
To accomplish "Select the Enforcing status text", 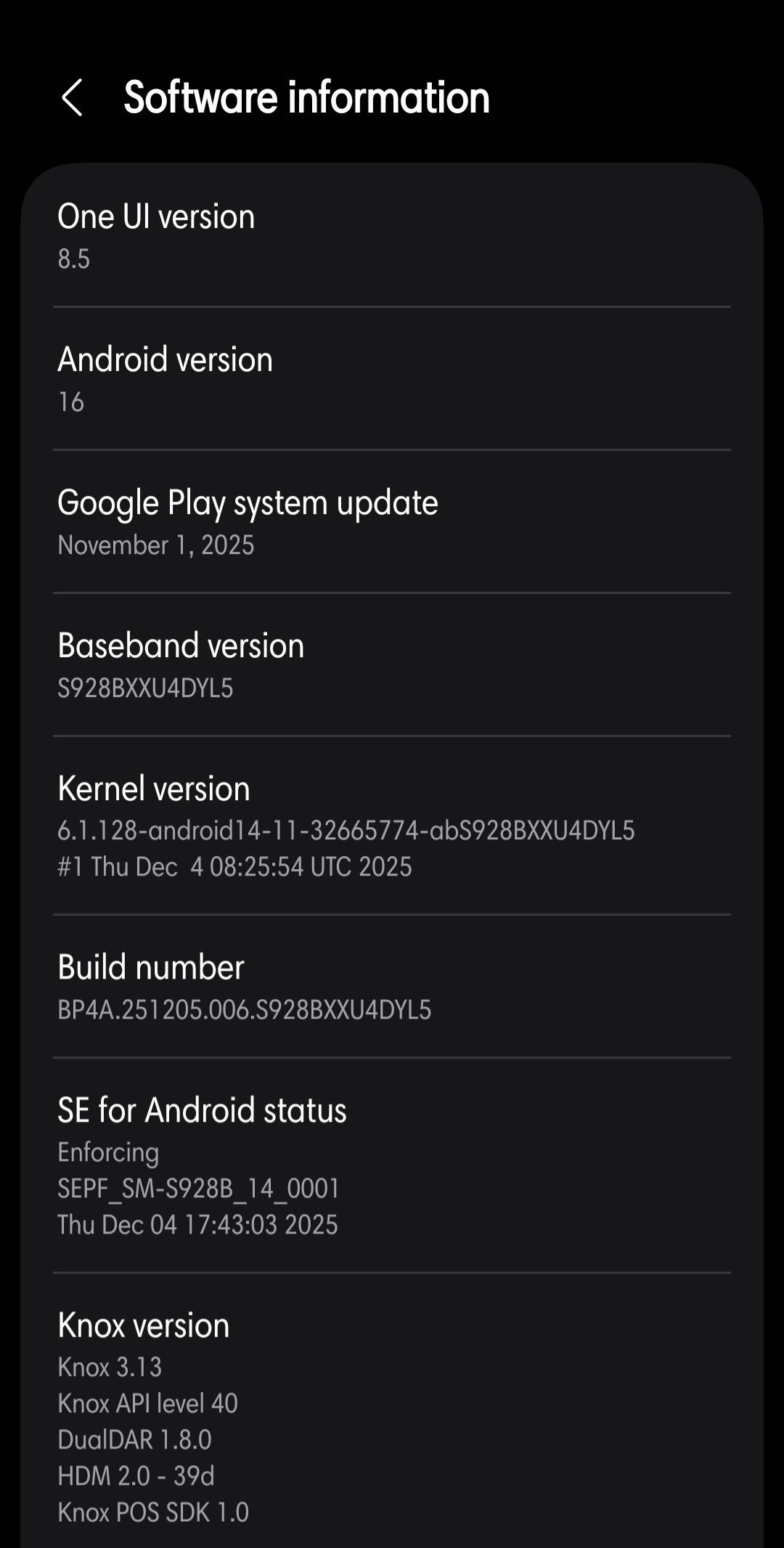I will tap(109, 1152).
